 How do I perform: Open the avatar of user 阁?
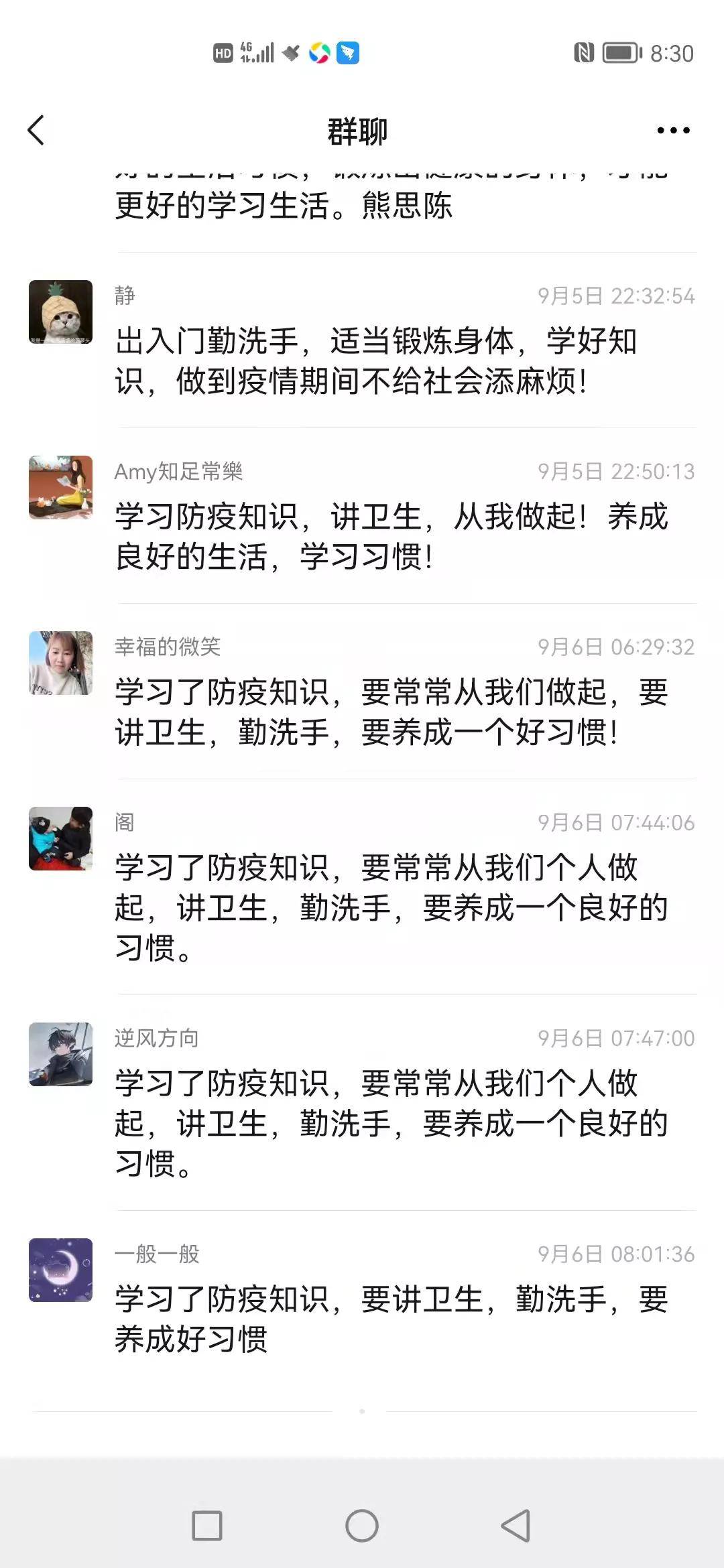pos(60,839)
